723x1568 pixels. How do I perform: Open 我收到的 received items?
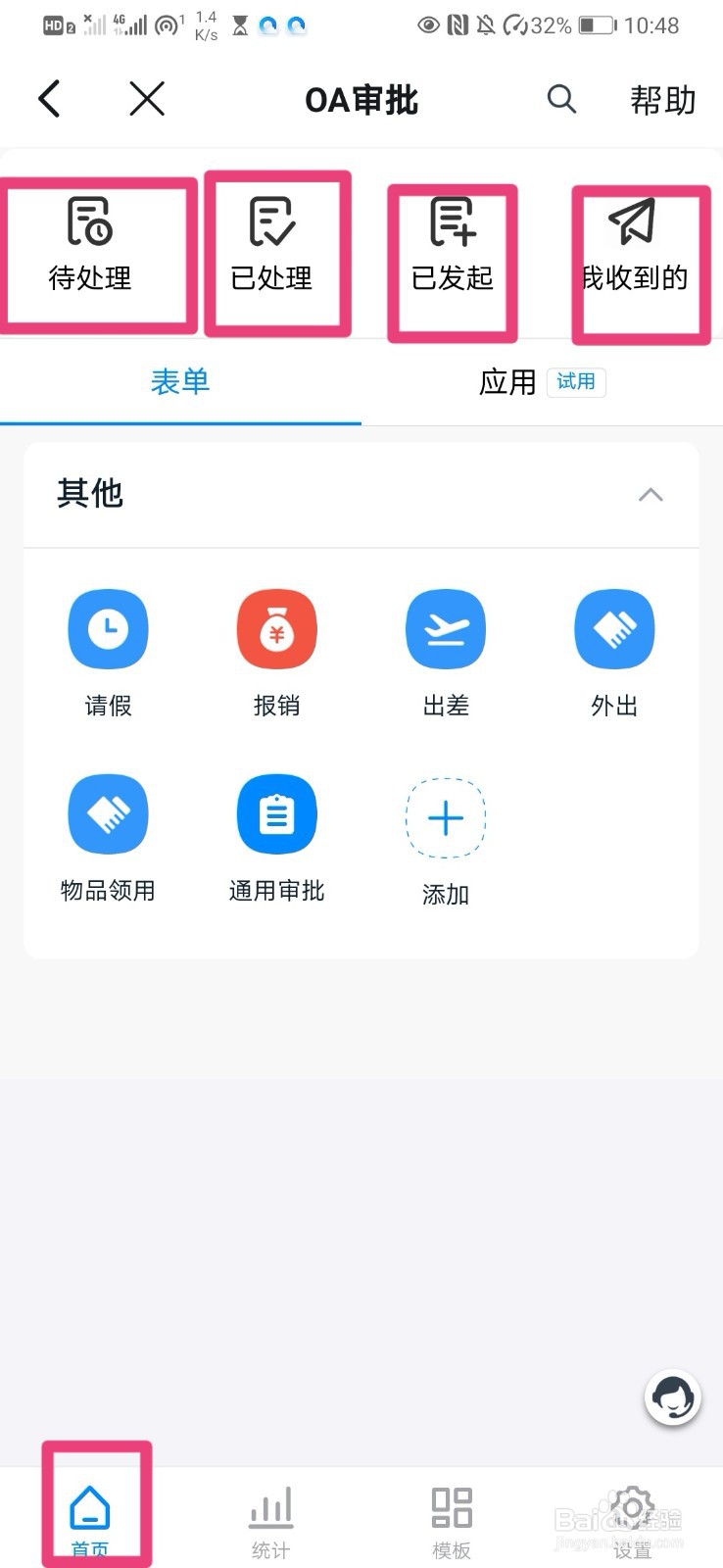point(635,245)
